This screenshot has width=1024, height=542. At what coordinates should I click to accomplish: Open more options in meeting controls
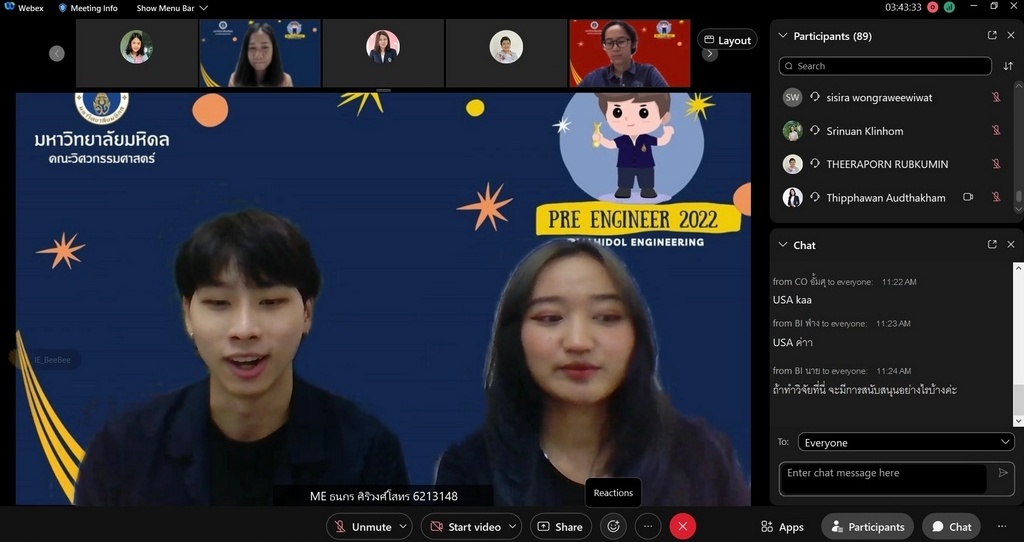pyautogui.click(x=648, y=527)
